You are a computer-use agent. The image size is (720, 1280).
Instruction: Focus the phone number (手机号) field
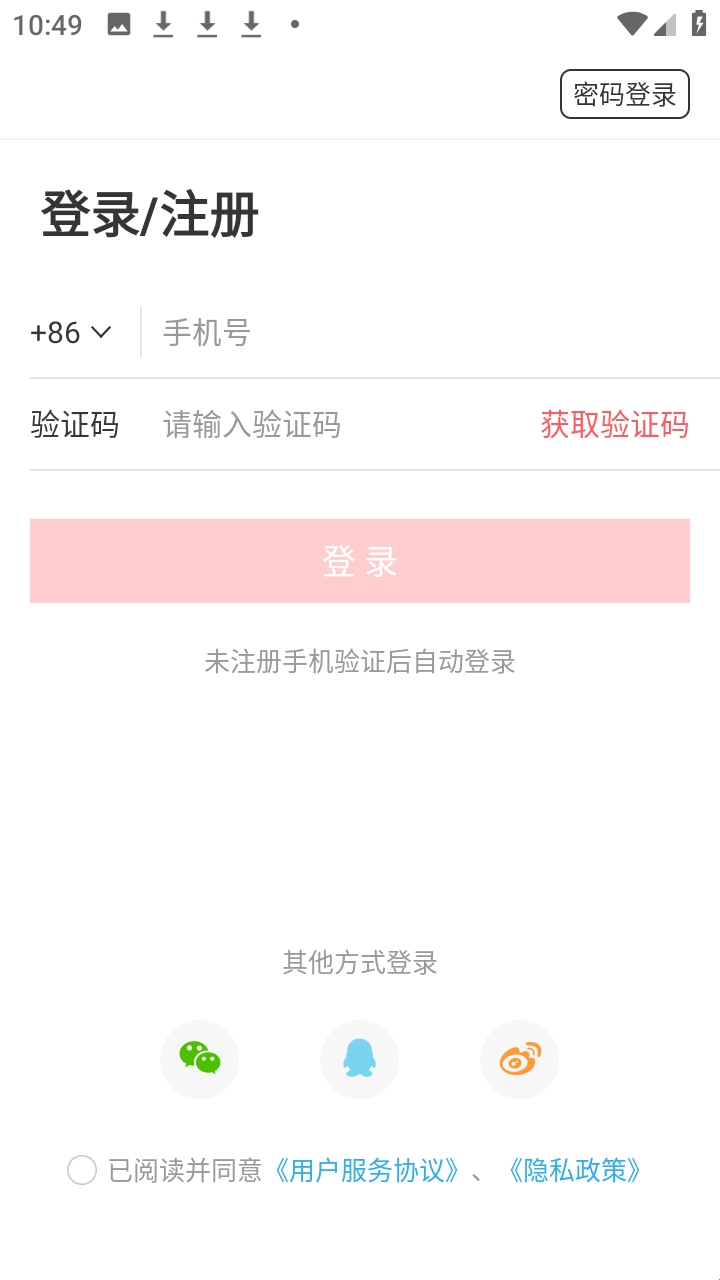click(430, 332)
